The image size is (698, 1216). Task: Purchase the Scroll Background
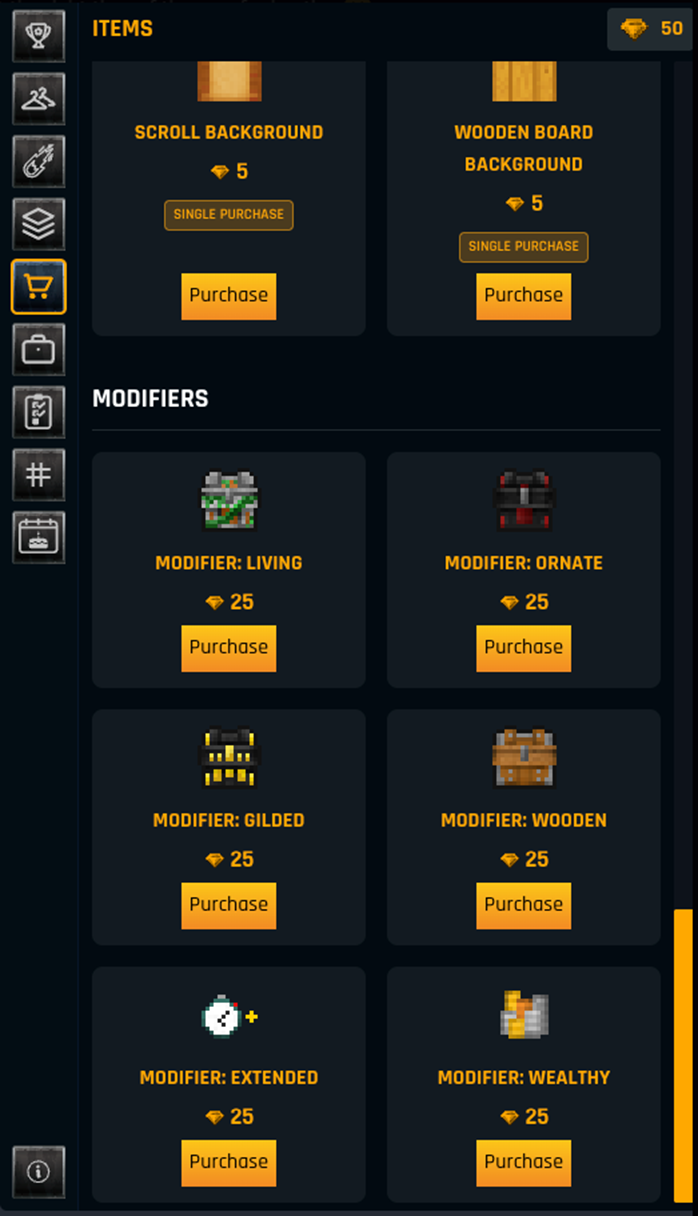[228, 296]
